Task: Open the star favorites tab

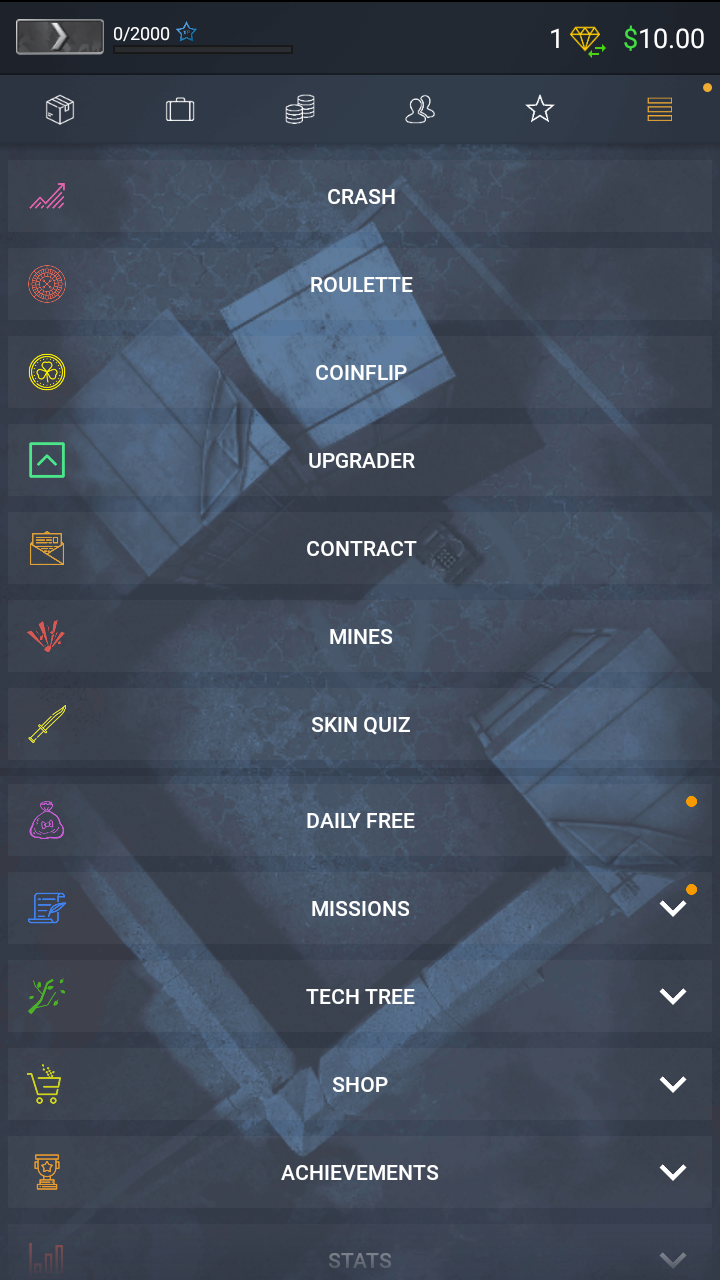Action: tap(540, 109)
